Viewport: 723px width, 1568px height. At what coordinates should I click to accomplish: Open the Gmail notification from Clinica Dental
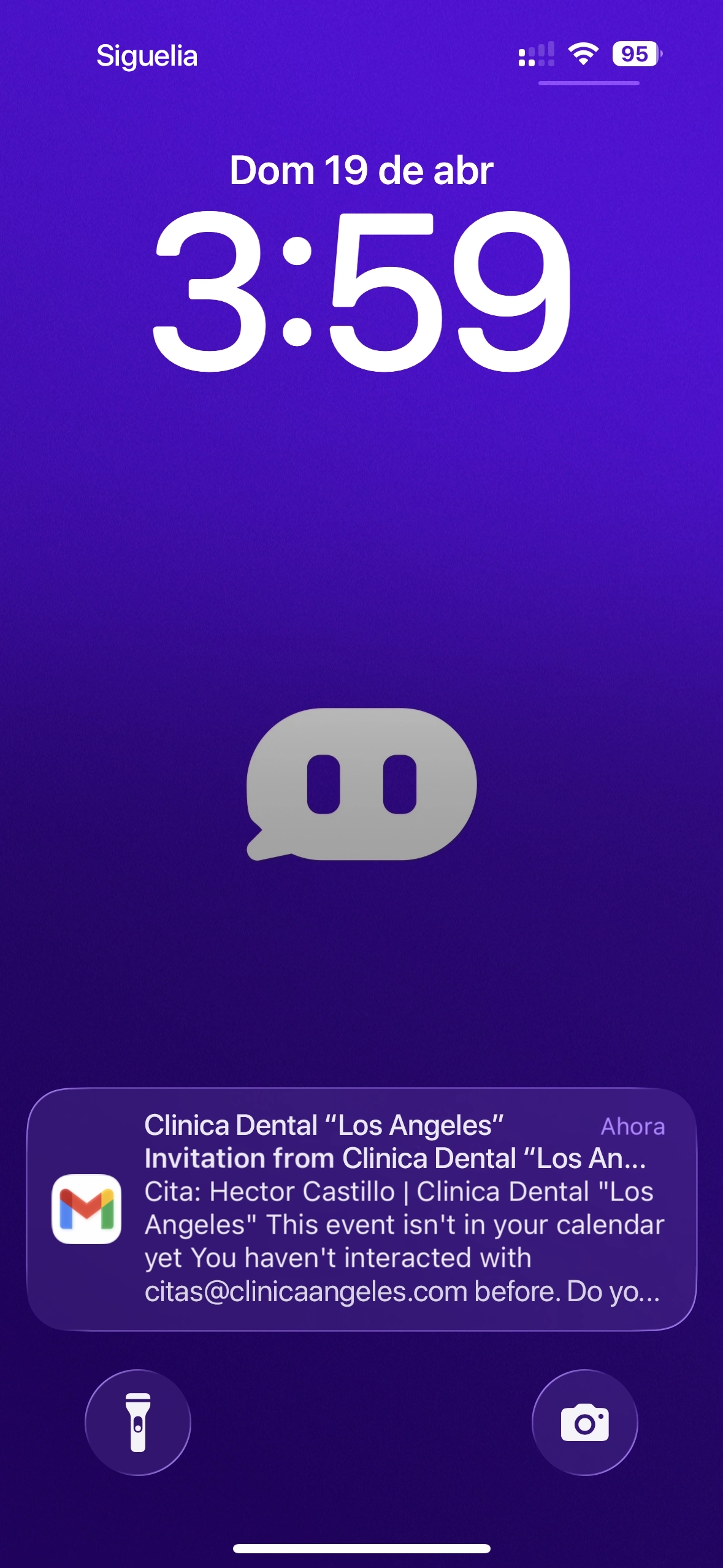tap(362, 1209)
